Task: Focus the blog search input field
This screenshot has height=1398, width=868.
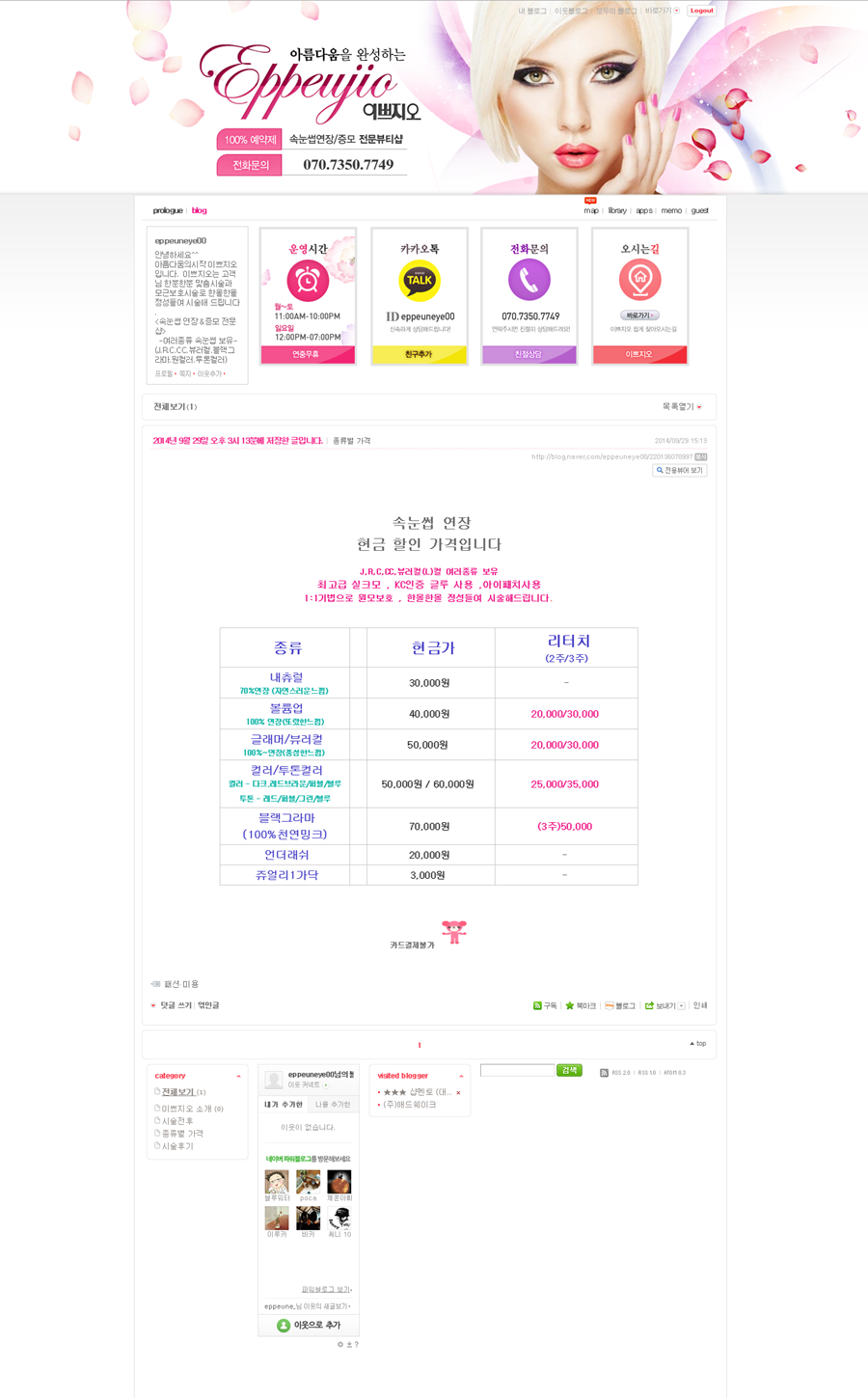Action: tap(517, 1070)
